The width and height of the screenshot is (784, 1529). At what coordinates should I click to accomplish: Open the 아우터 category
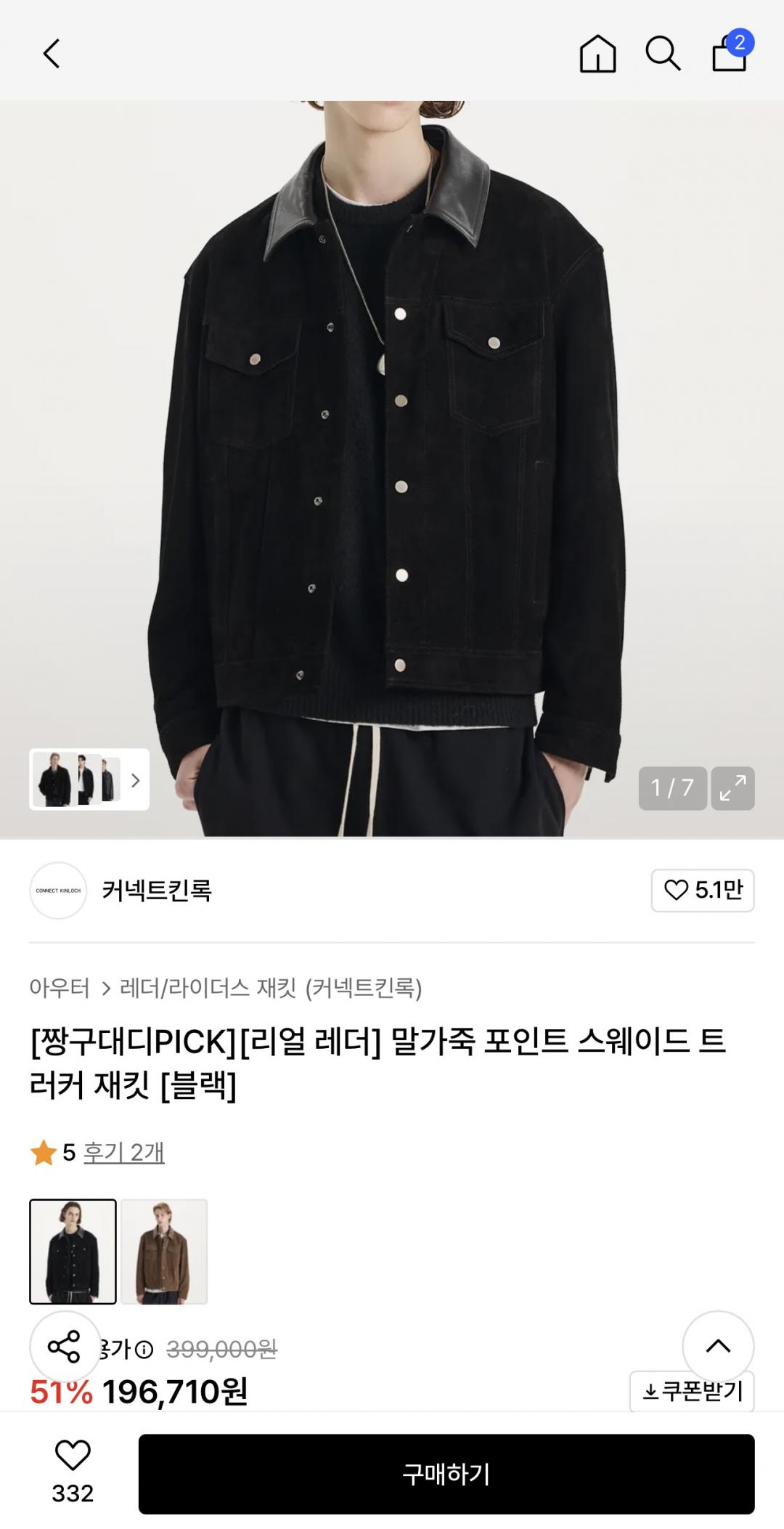(x=60, y=988)
